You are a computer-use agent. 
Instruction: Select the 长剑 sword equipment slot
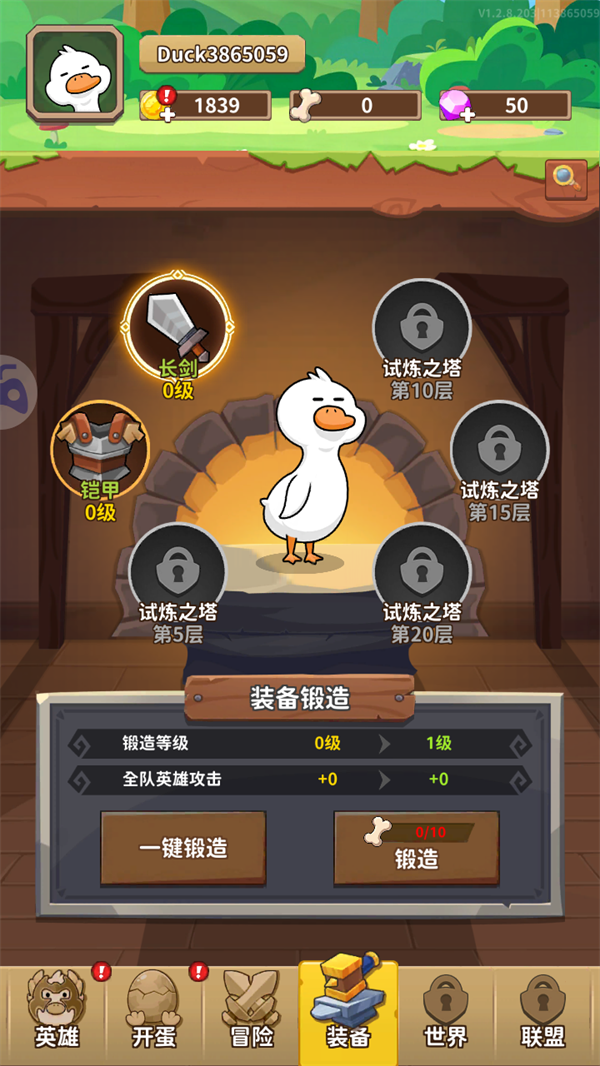pyautogui.click(x=178, y=323)
